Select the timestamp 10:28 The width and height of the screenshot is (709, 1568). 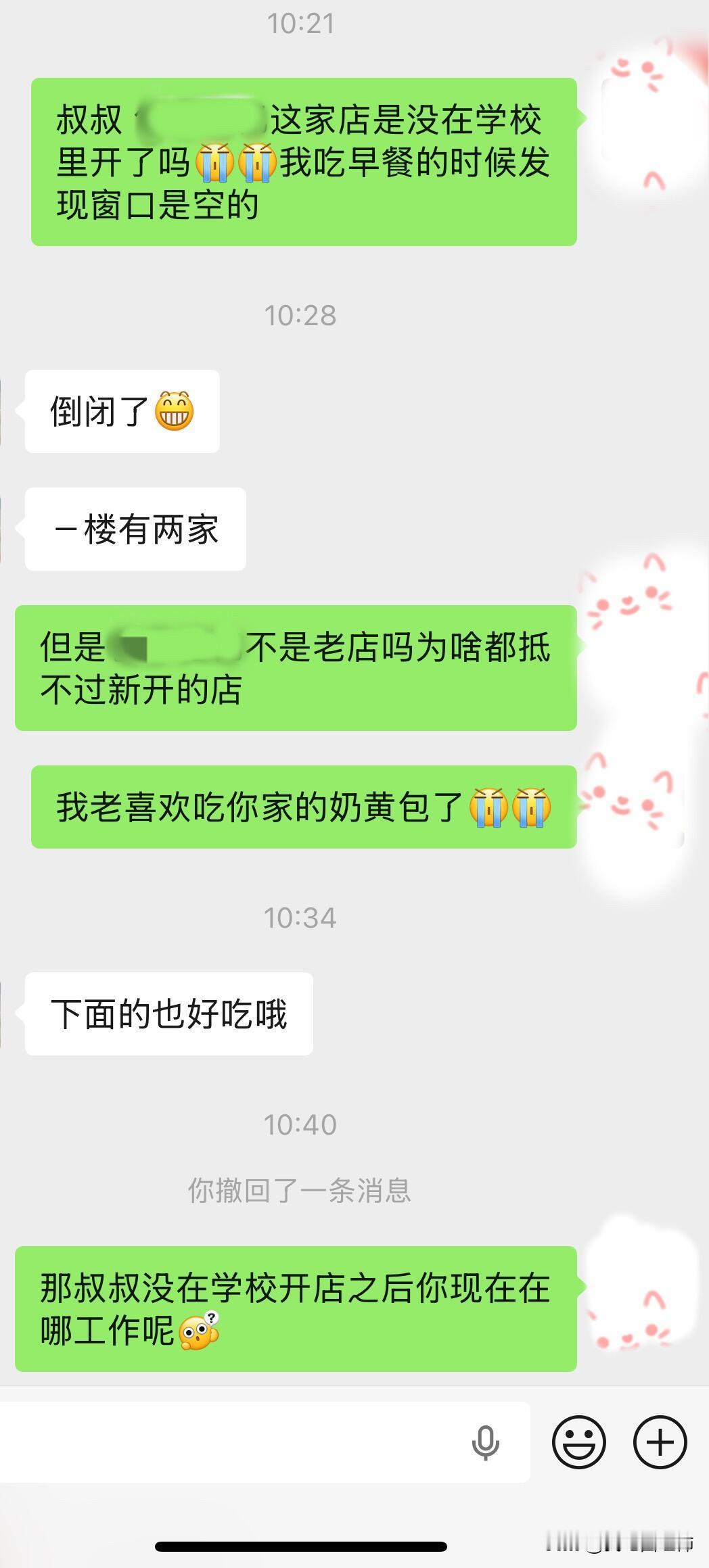click(x=300, y=315)
